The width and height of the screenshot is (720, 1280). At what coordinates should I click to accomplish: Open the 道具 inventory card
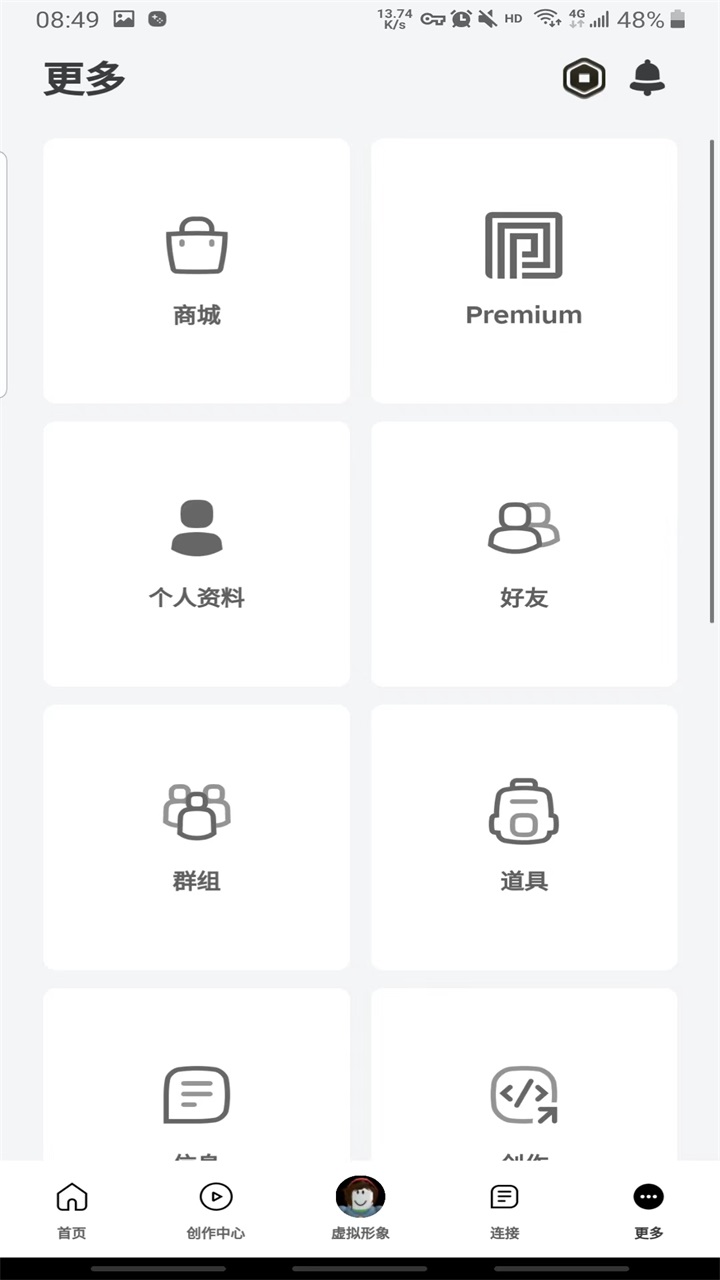524,837
